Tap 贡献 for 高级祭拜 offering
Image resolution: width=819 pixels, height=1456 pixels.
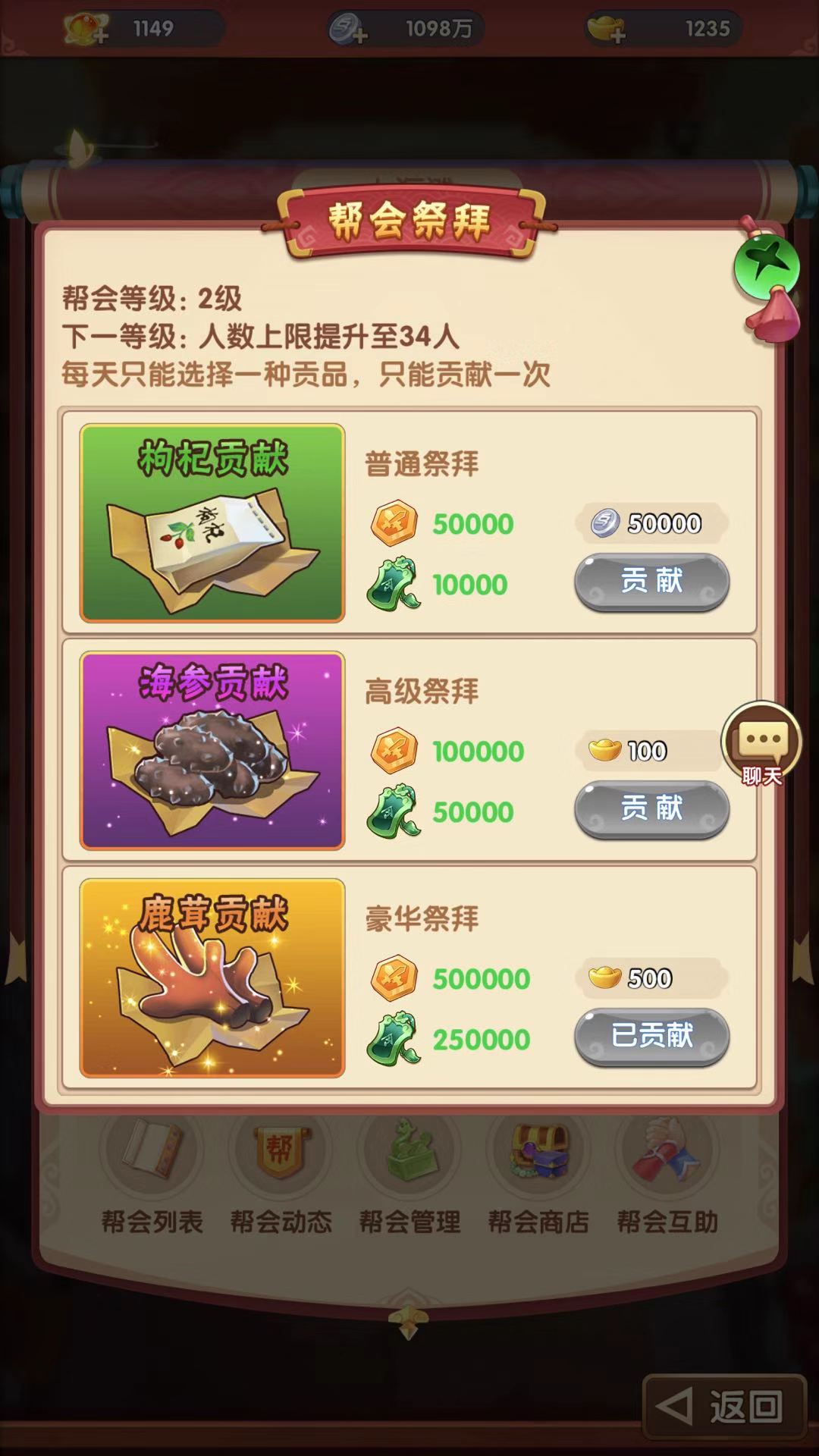click(651, 809)
